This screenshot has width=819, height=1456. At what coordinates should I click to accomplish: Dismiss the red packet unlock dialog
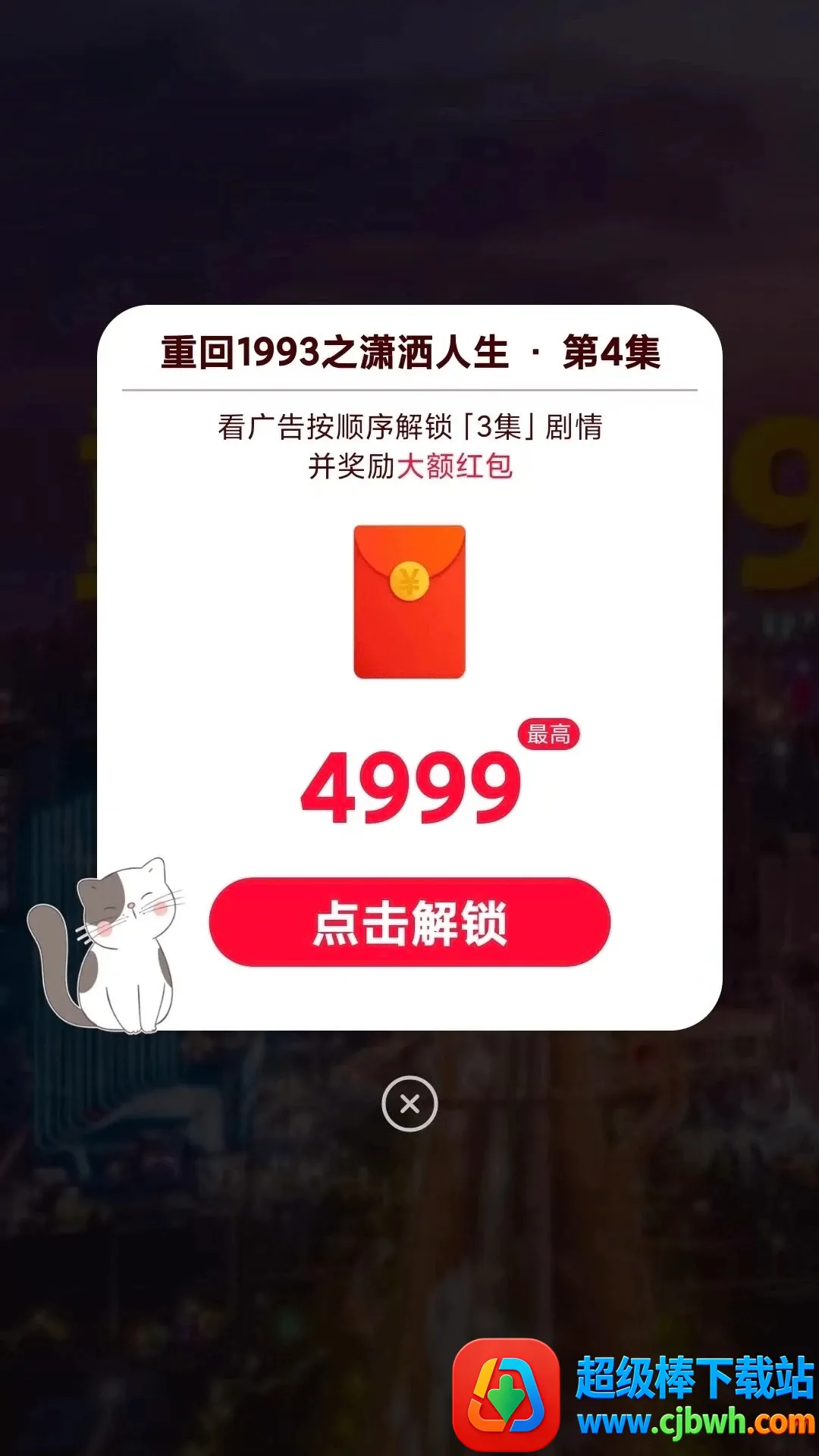tap(409, 1103)
